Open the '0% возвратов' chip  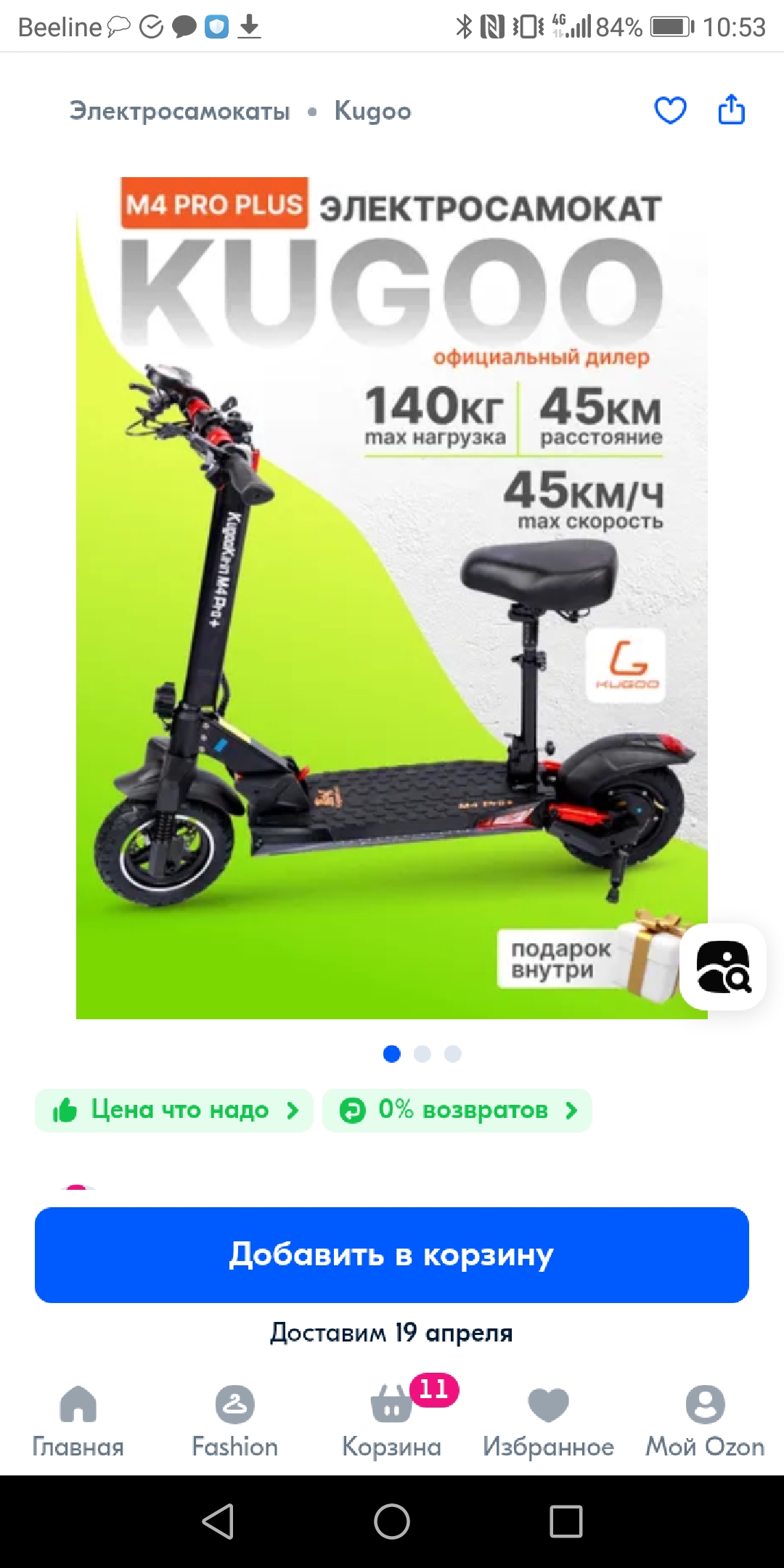pos(457,1110)
